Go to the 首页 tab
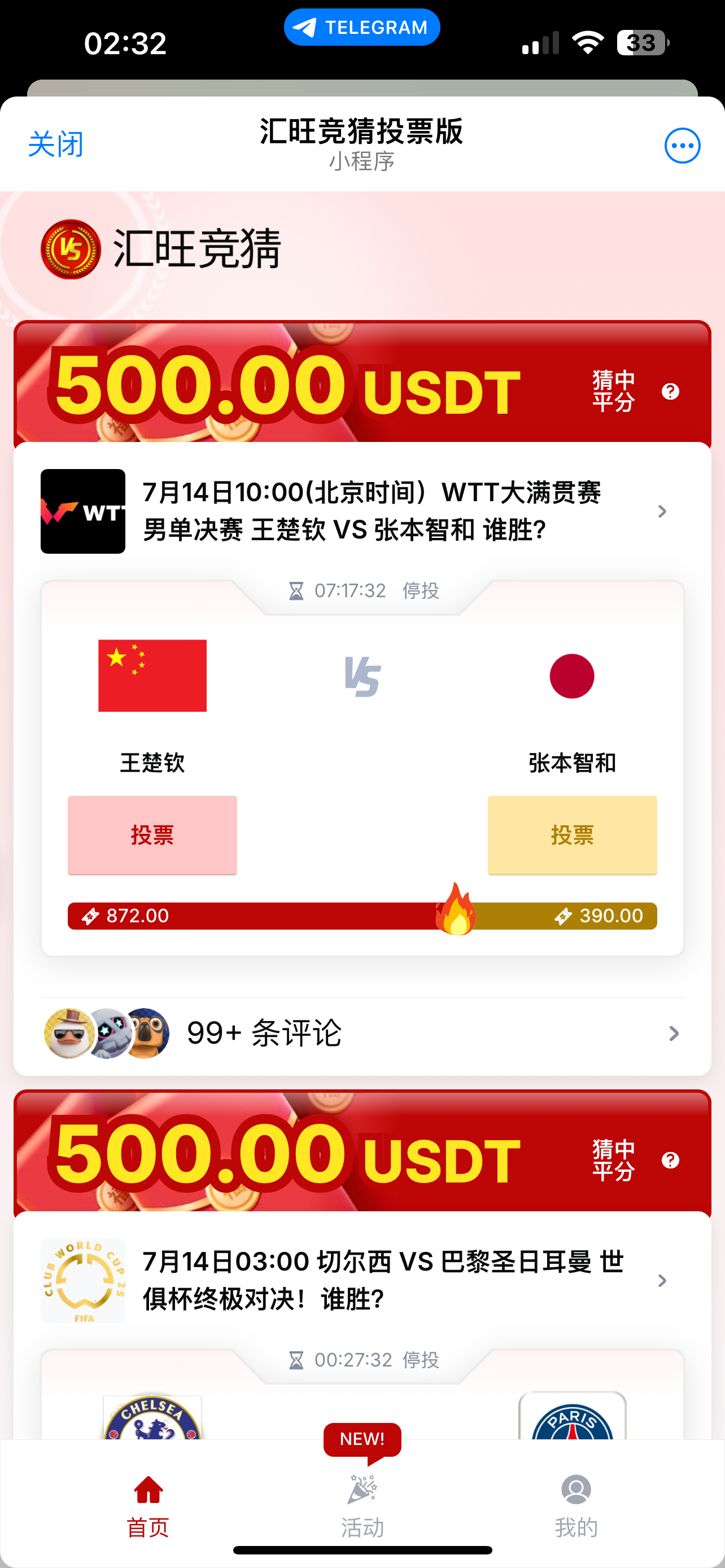Image resolution: width=725 pixels, height=1568 pixels. (x=148, y=1506)
